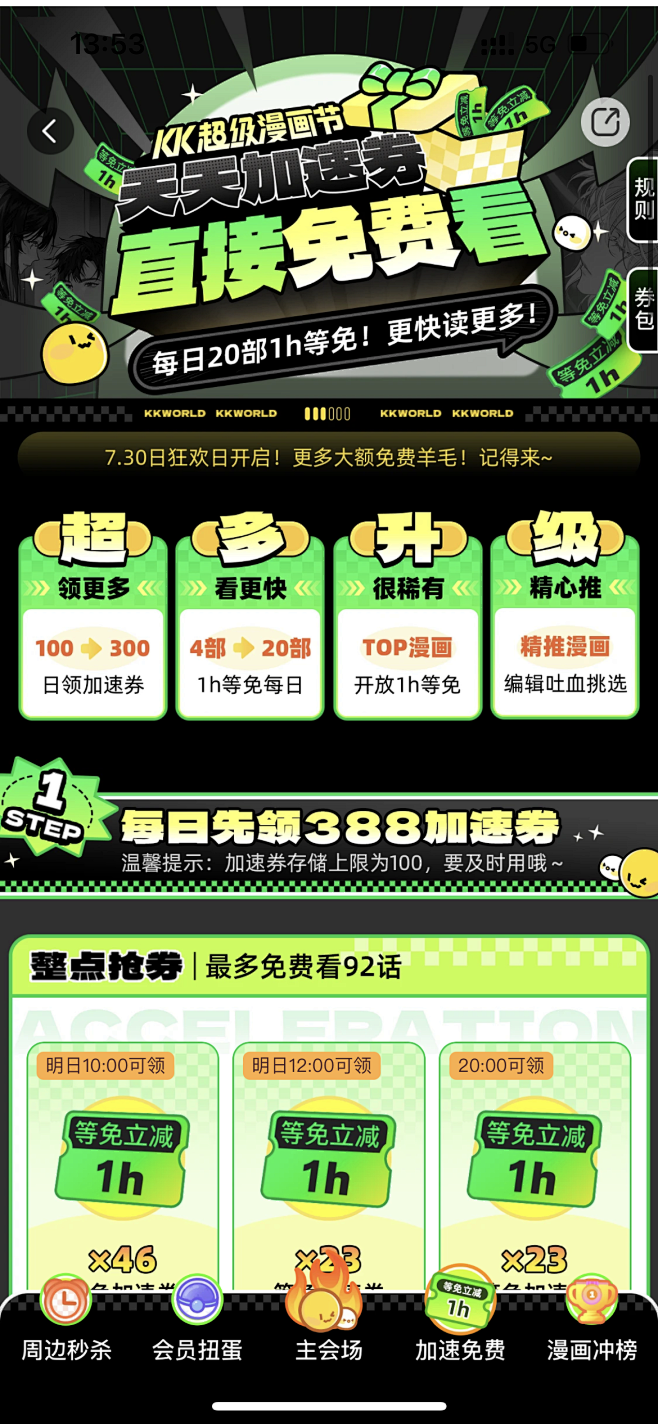Switch to the 会员扭蛋 tab
This screenshot has width=658, height=1424.
pyautogui.click(x=197, y=1322)
